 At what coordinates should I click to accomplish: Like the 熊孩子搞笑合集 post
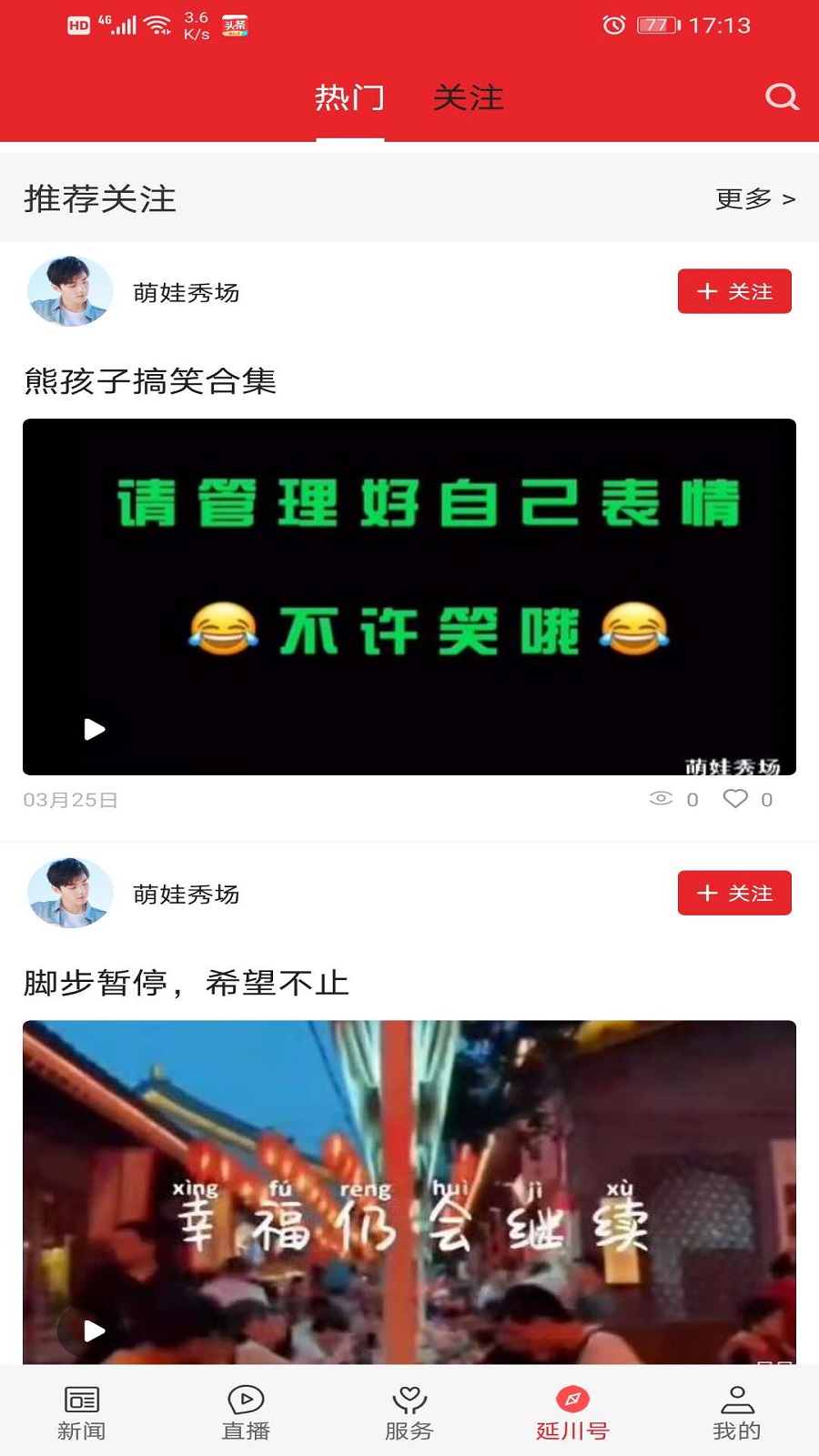pos(735,799)
